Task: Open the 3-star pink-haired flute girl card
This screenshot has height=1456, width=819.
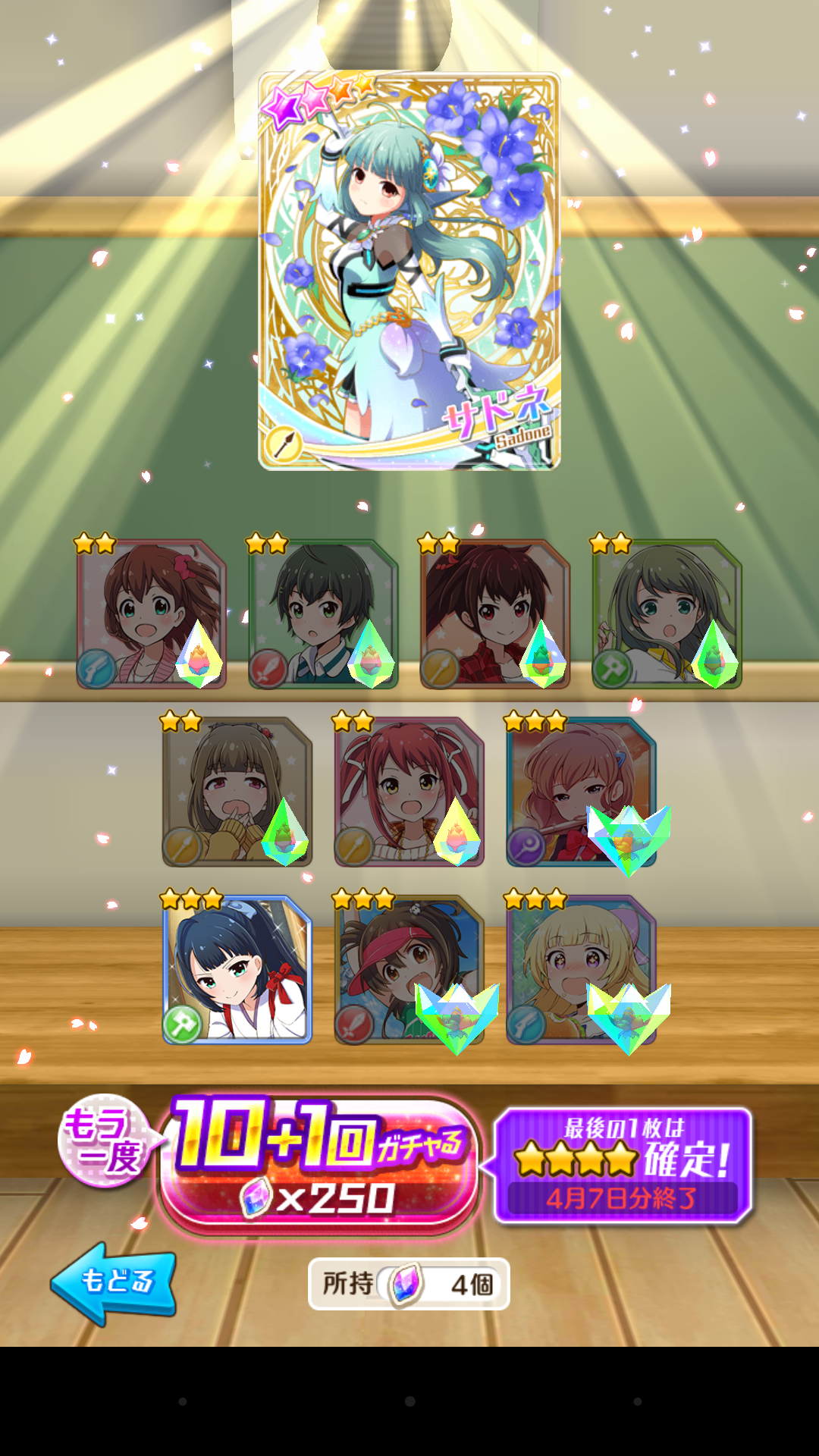Action: [580, 792]
